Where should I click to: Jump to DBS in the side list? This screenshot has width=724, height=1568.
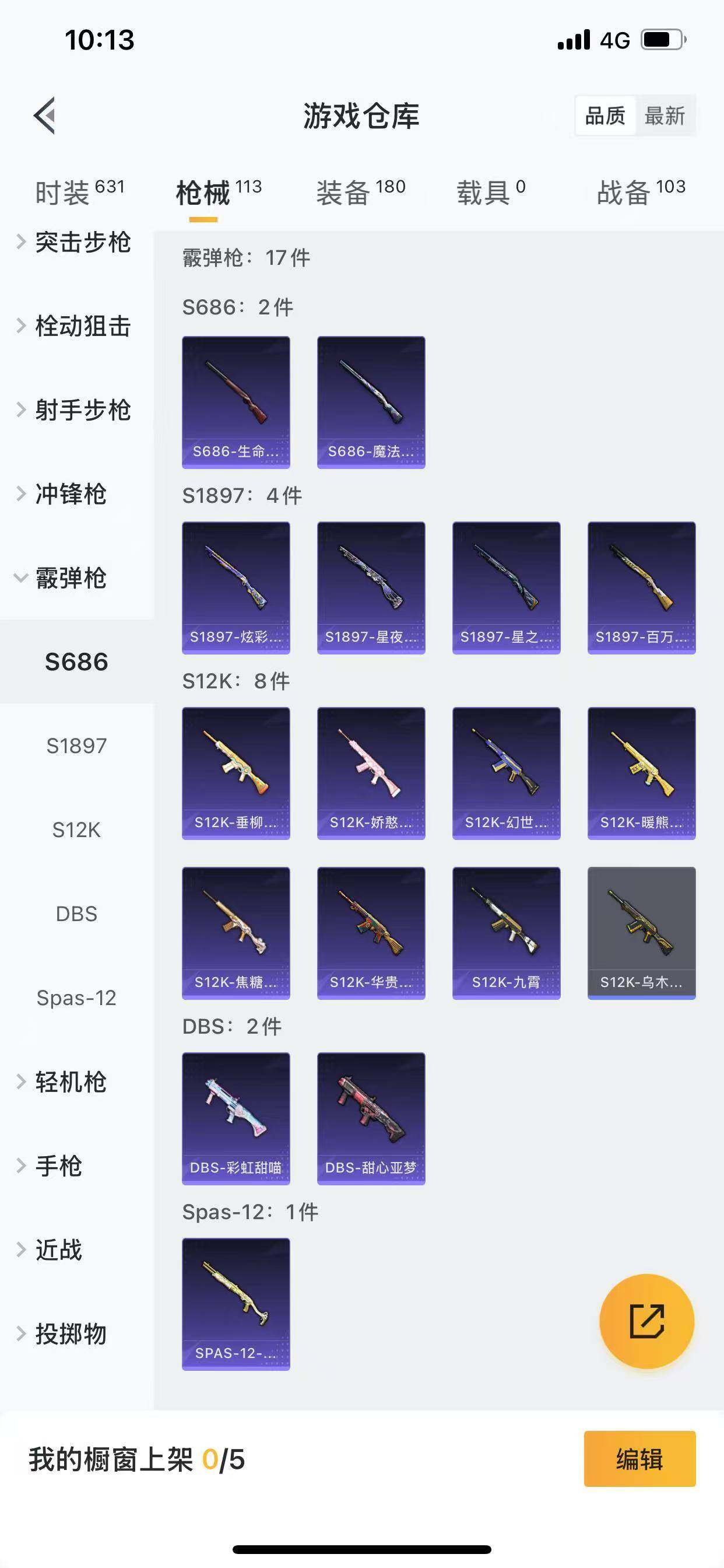tap(77, 914)
